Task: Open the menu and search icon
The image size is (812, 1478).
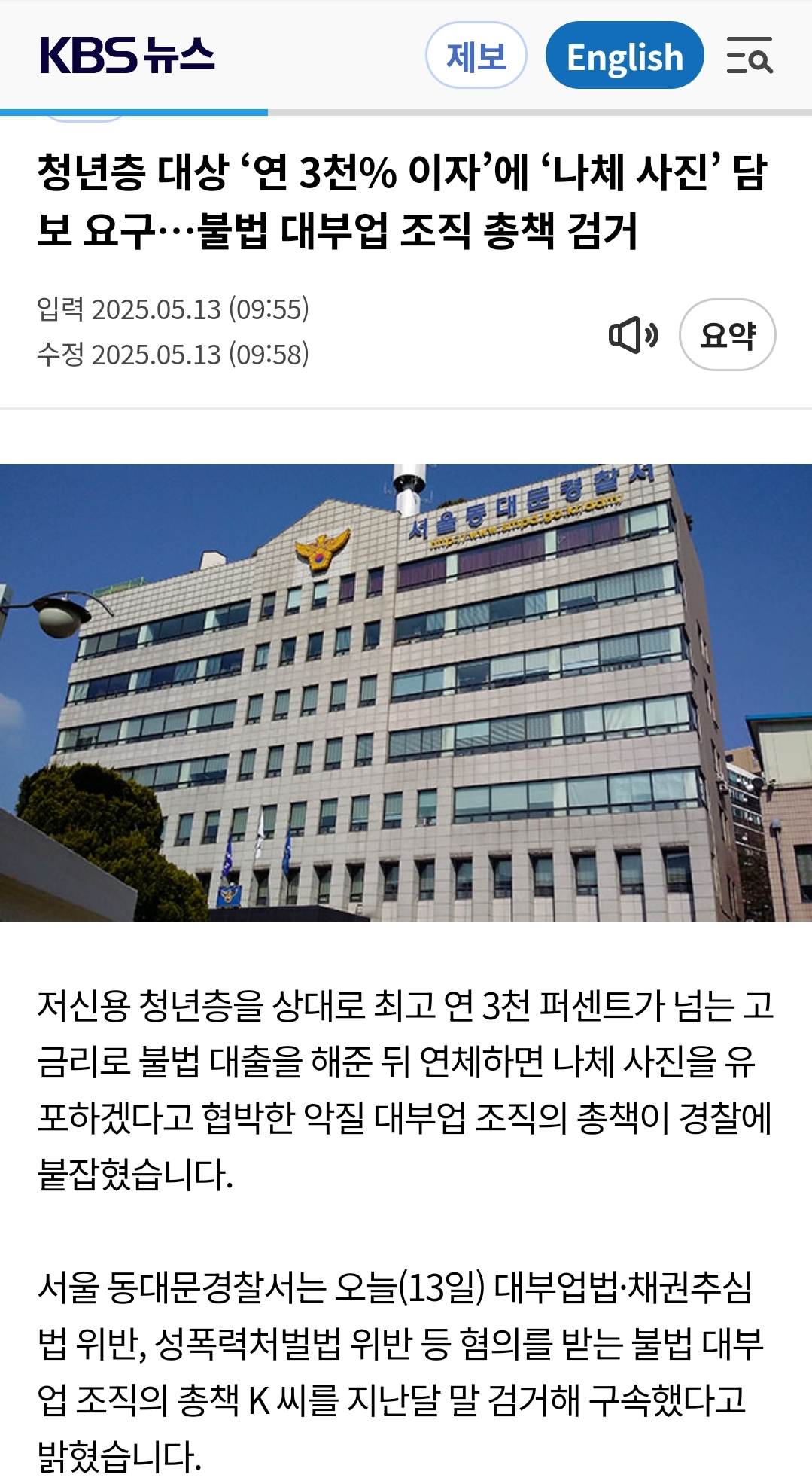Action: click(x=750, y=56)
